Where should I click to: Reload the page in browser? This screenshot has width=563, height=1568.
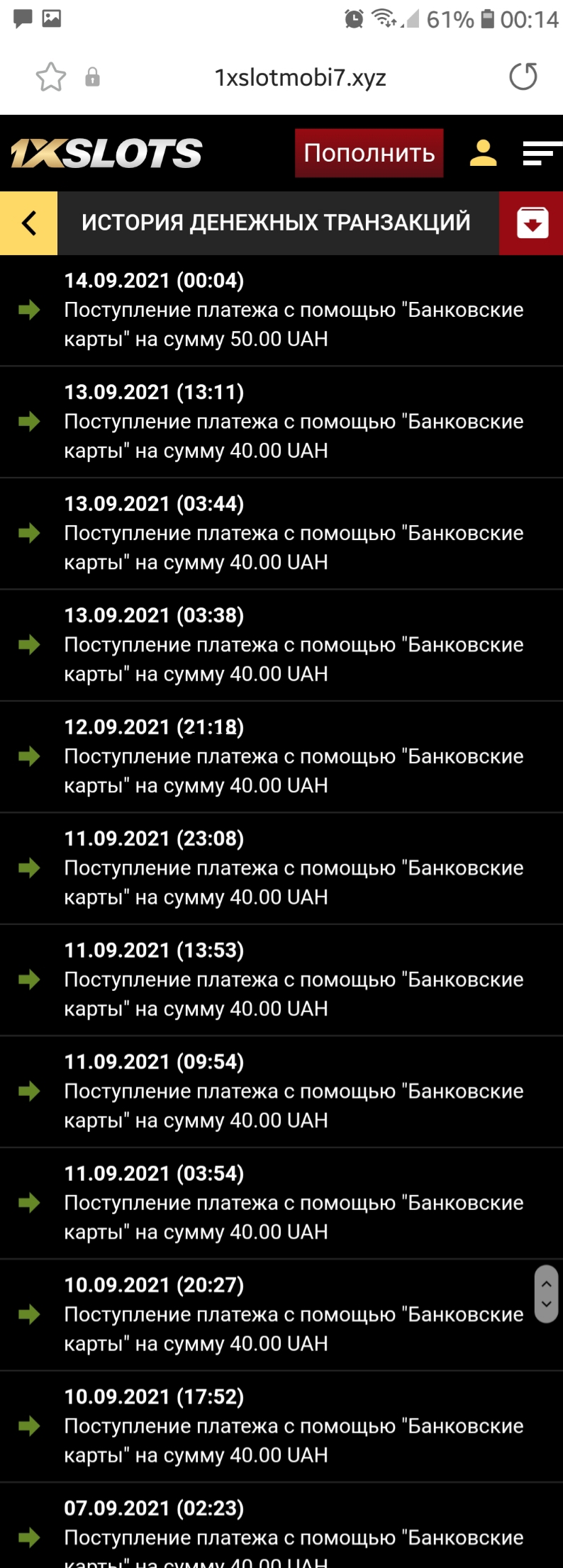(x=523, y=77)
